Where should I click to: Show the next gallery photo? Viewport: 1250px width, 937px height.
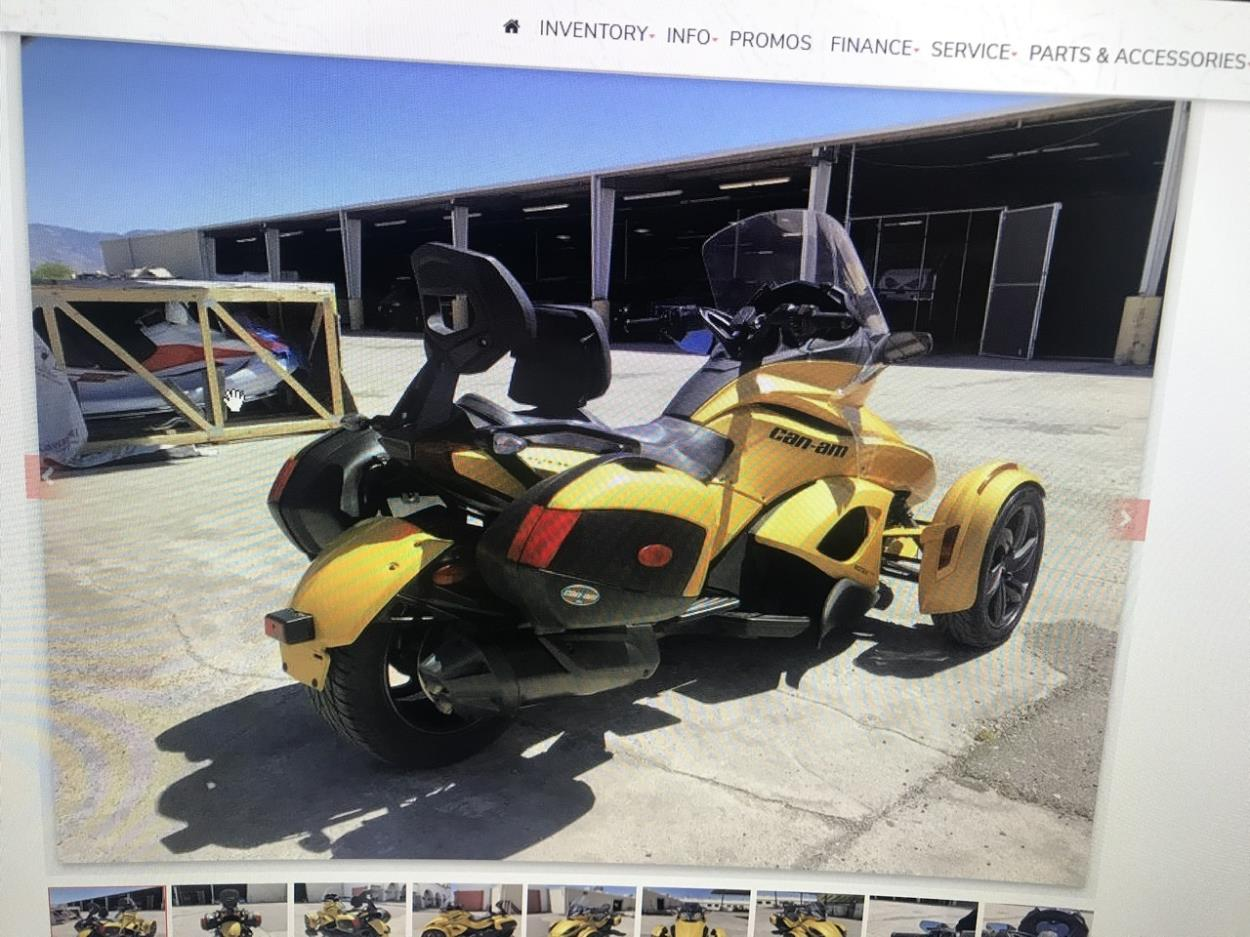coord(1127,519)
